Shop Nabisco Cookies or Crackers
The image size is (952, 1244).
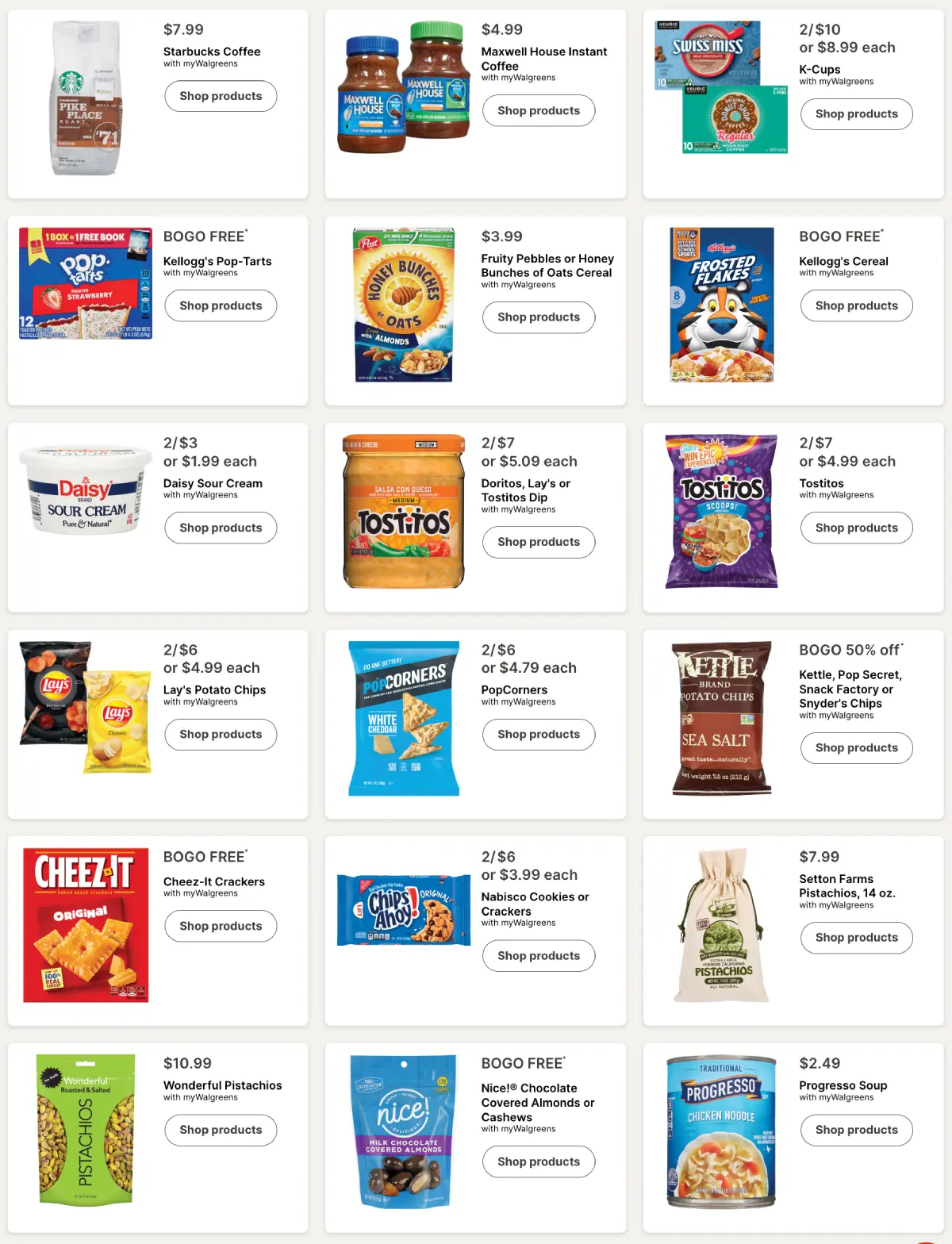click(539, 956)
